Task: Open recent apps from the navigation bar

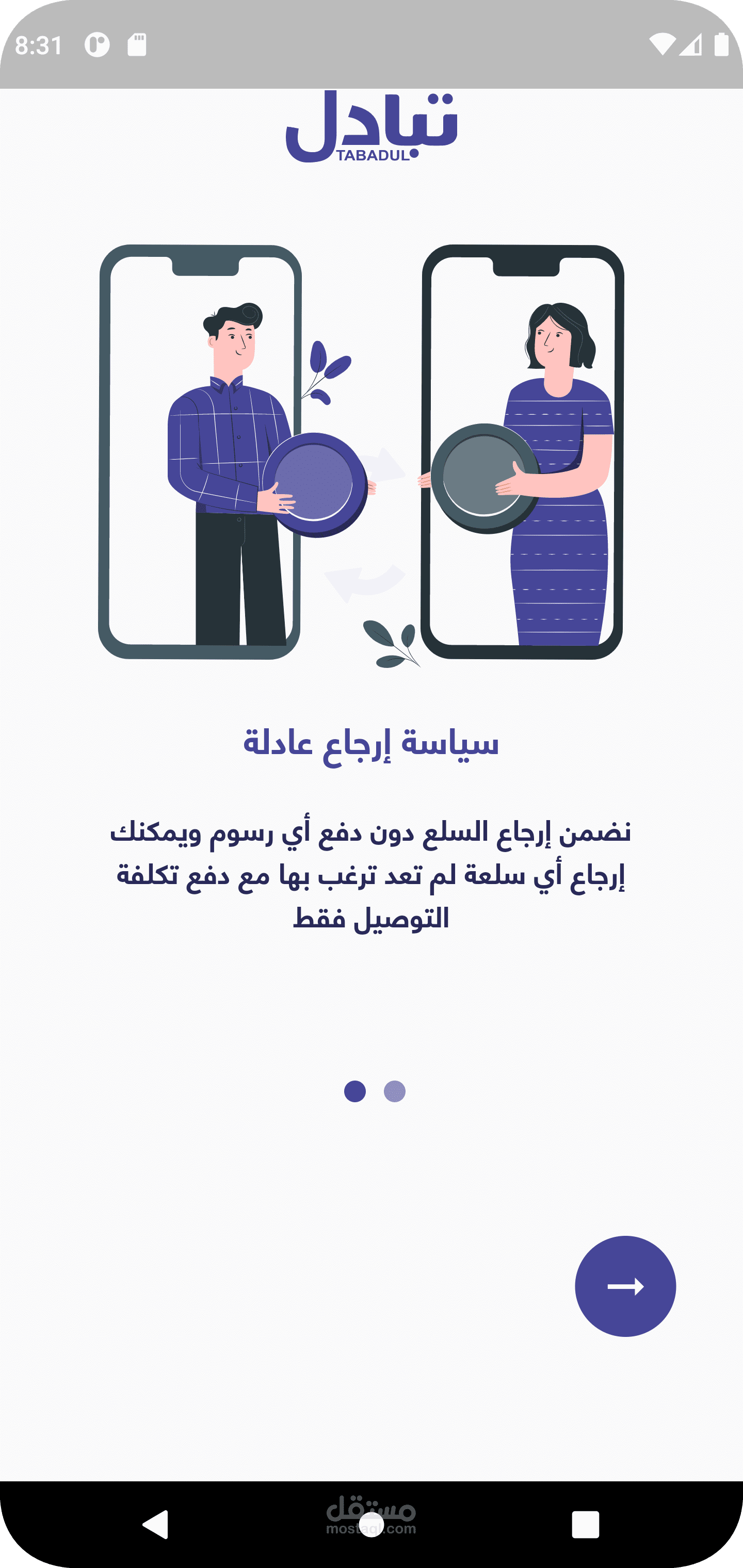Action: click(x=585, y=1524)
